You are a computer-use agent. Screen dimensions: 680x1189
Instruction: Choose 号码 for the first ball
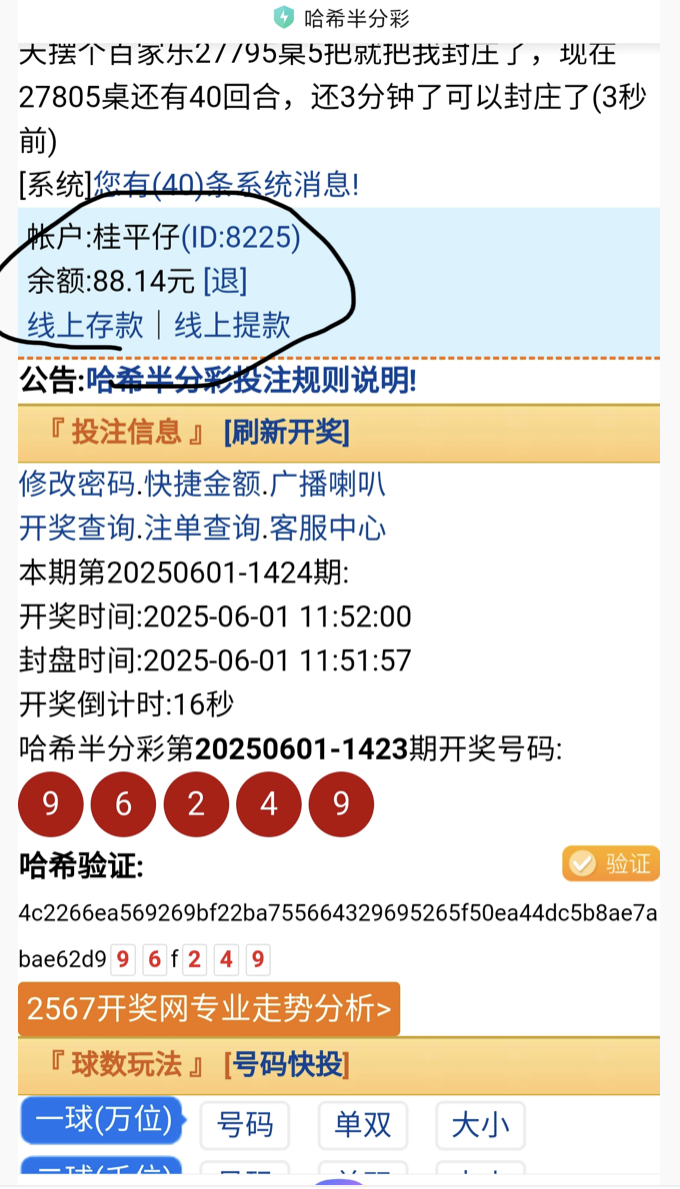(244, 1125)
